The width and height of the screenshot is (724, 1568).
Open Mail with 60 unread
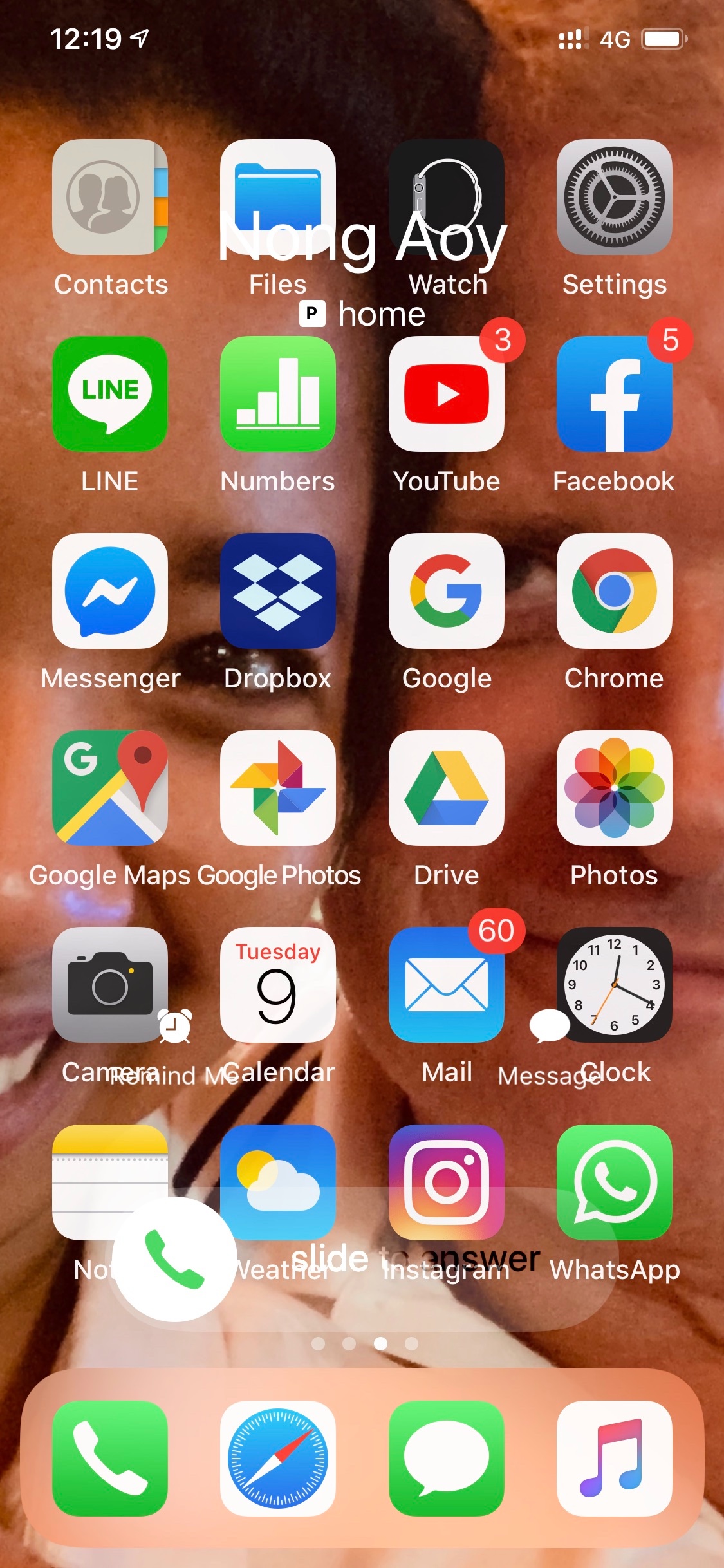click(447, 985)
